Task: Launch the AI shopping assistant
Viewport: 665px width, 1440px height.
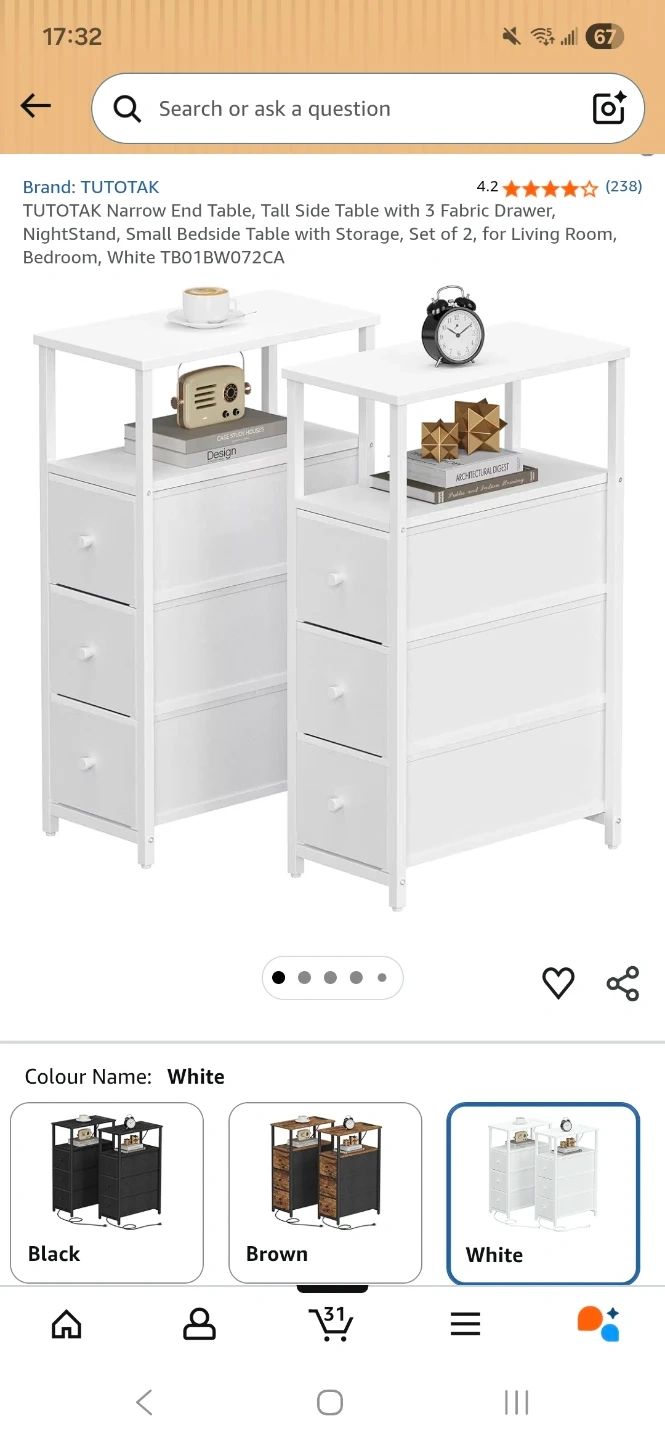Action: click(598, 1324)
